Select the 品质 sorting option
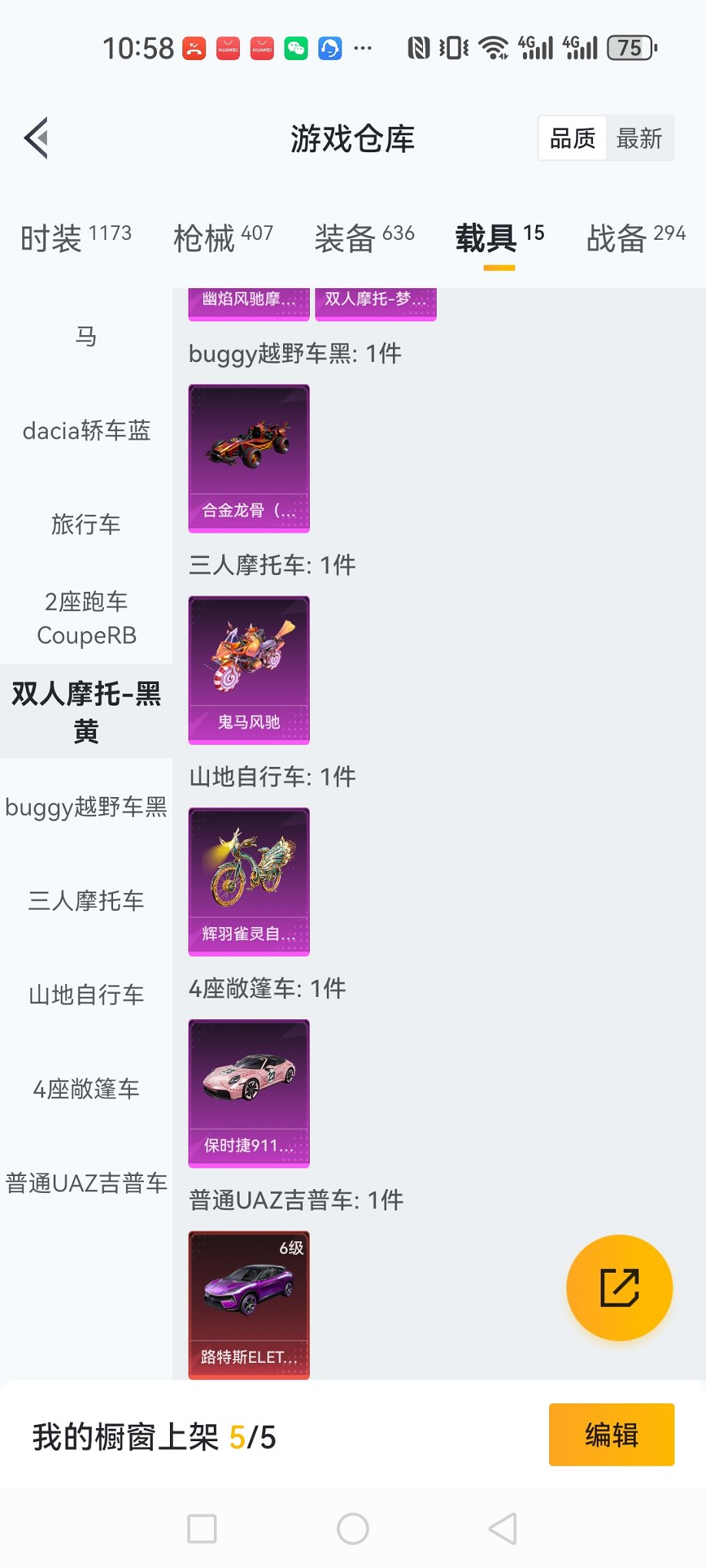Viewport: 706px width, 1568px height. pos(571,138)
